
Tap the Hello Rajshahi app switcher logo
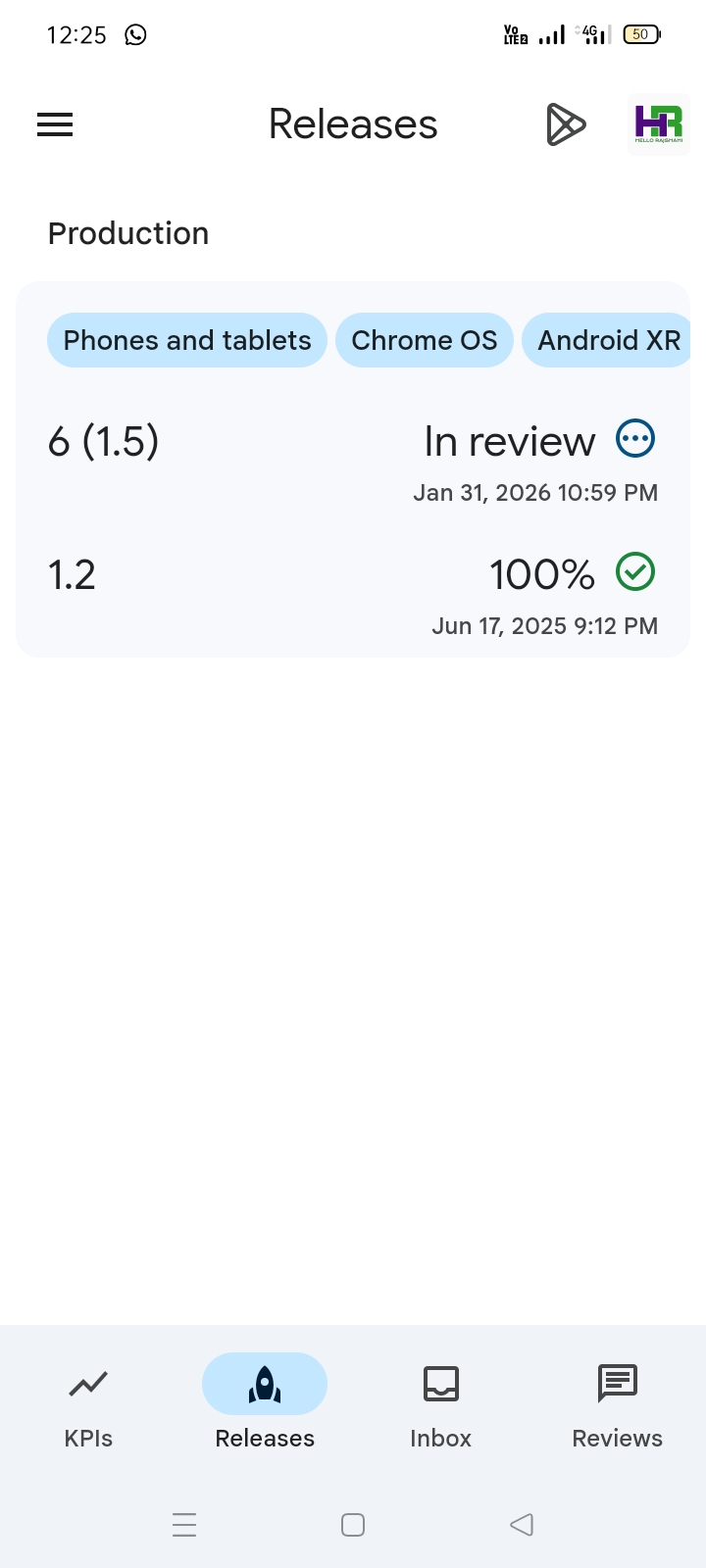(658, 124)
